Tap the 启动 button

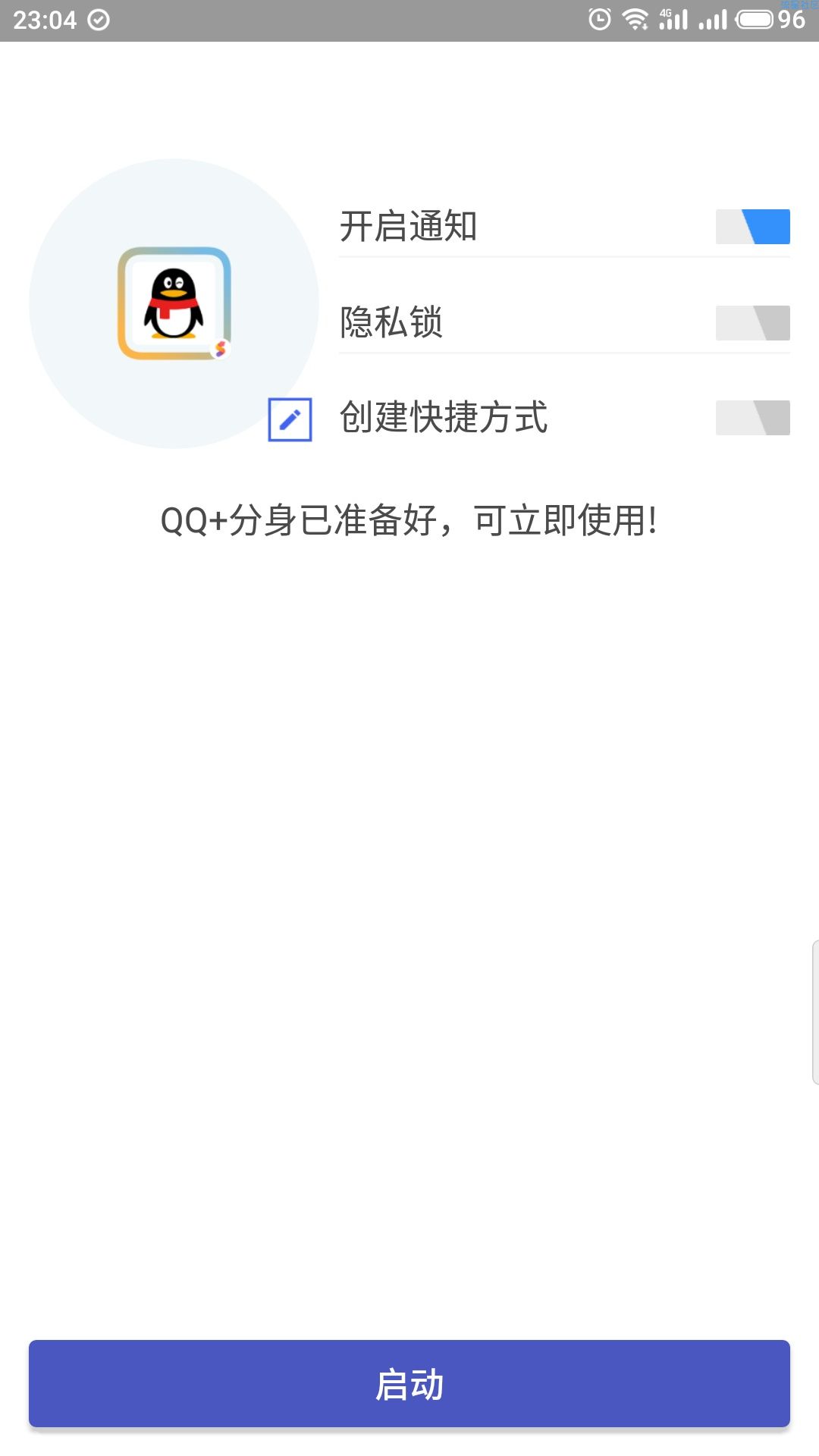409,1383
